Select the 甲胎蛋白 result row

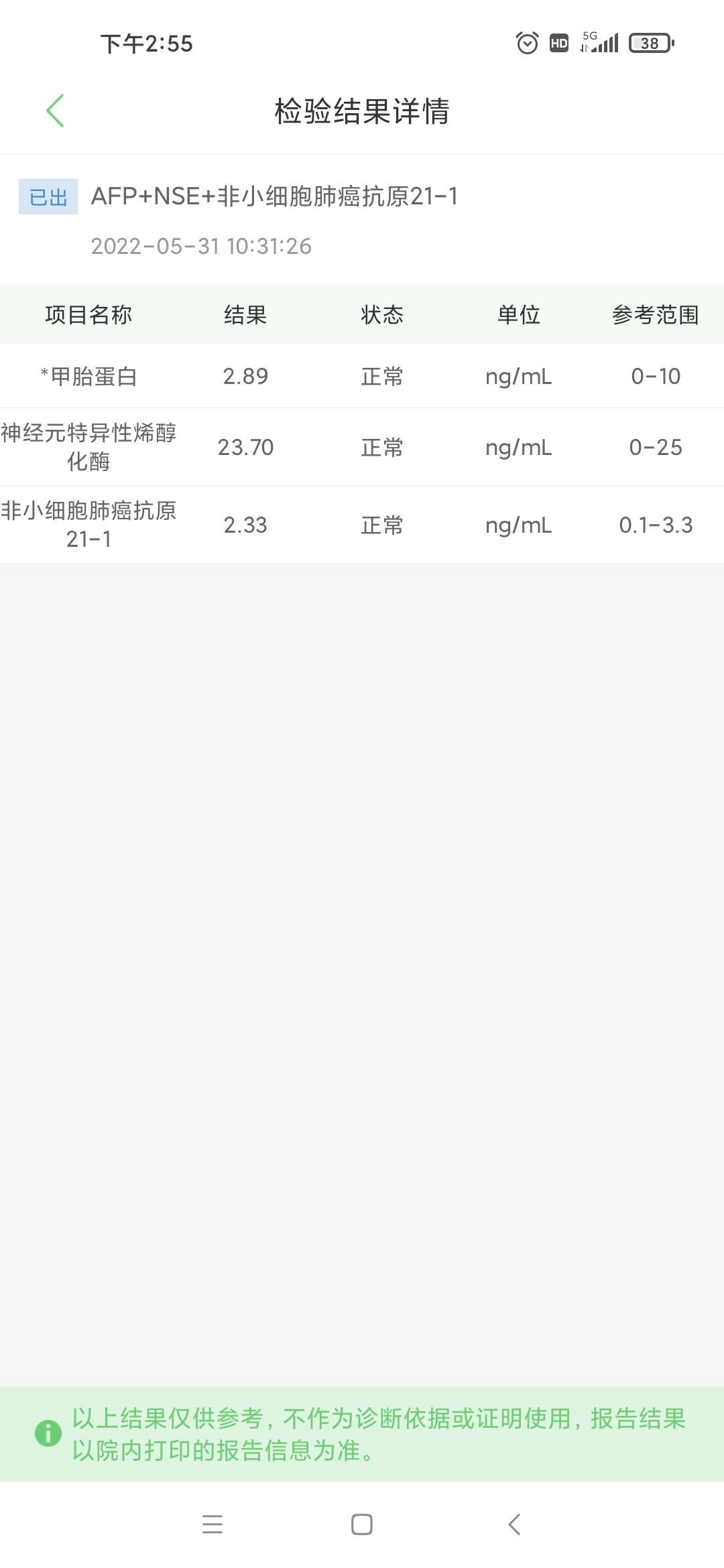pos(362,377)
